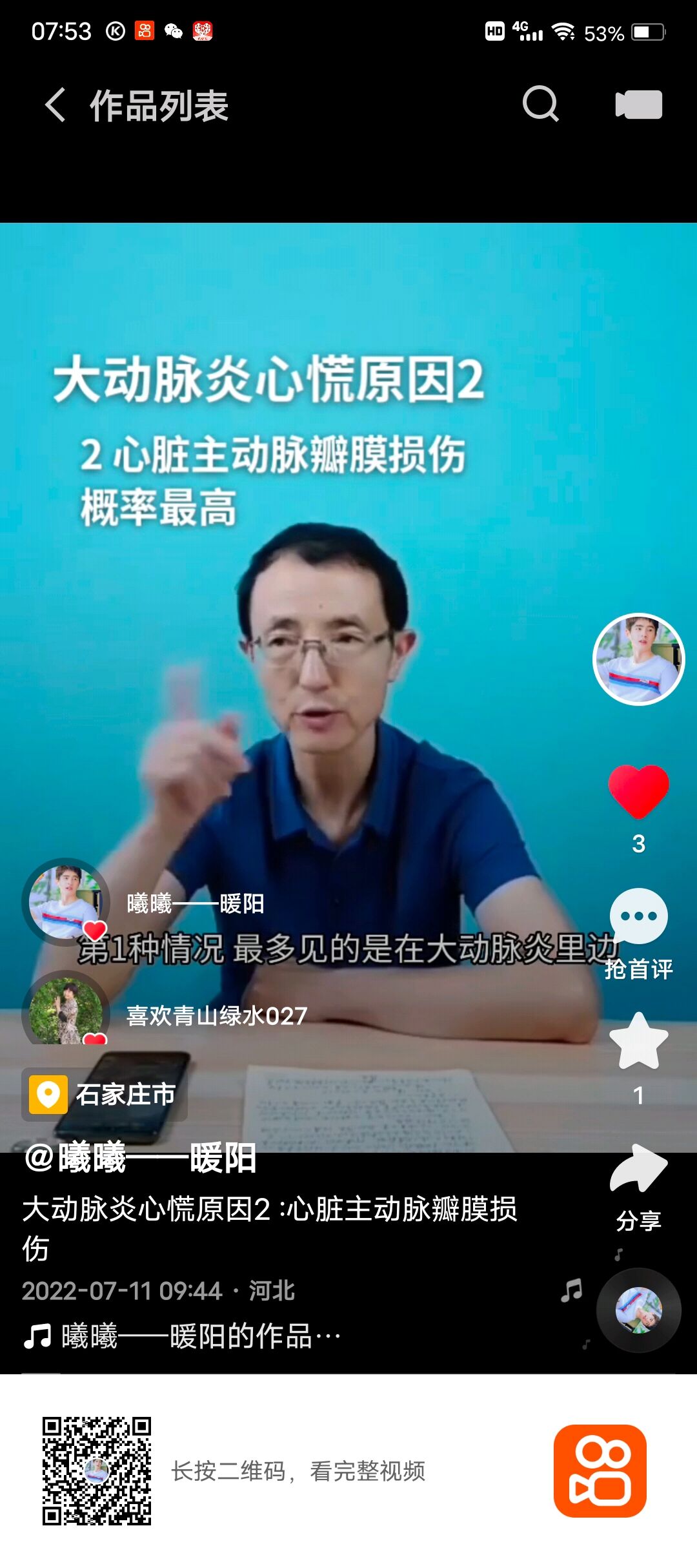The width and height of the screenshot is (697, 1568).
Task: Tap the spinning music disc
Action: click(638, 1310)
